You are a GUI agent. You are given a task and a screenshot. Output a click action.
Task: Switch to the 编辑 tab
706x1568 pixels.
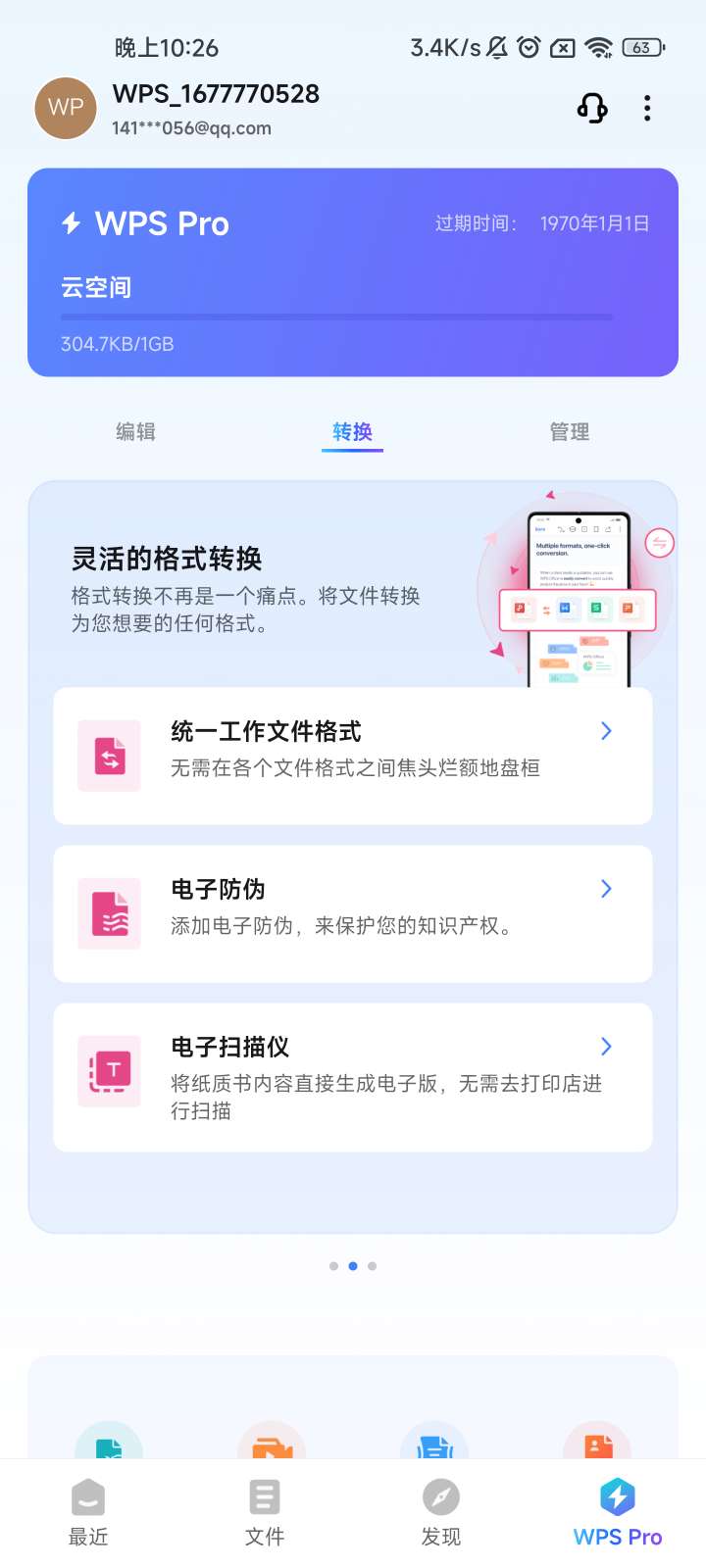135,431
